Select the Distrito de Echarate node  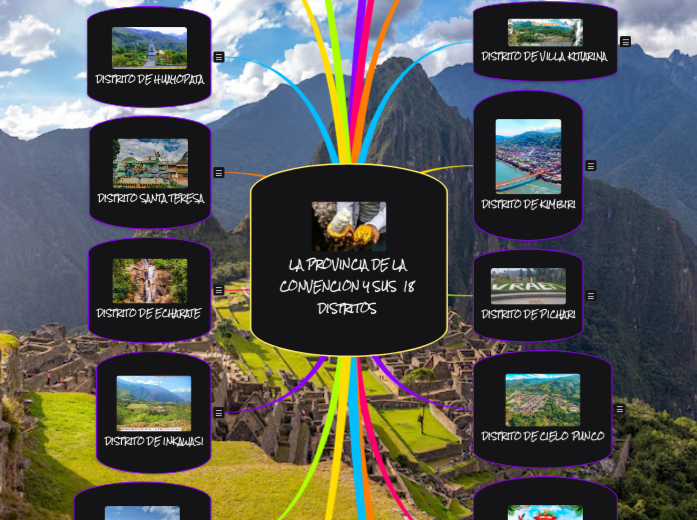pos(149,291)
